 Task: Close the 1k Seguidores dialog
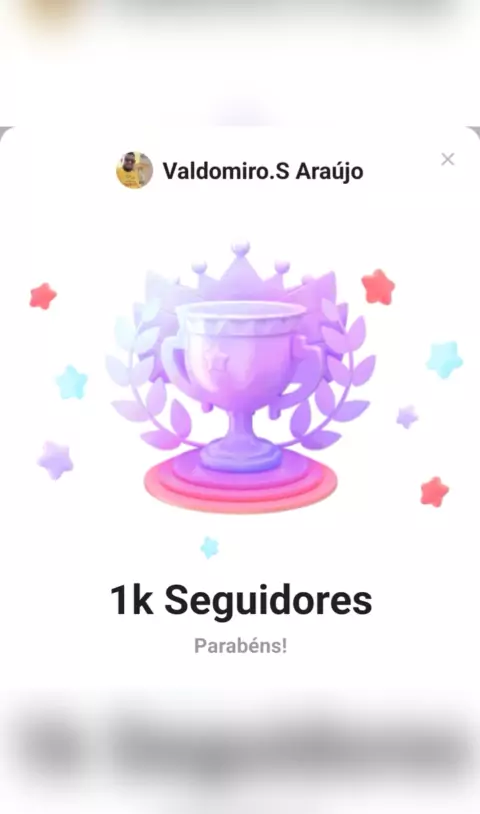click(x=447, y=159)
